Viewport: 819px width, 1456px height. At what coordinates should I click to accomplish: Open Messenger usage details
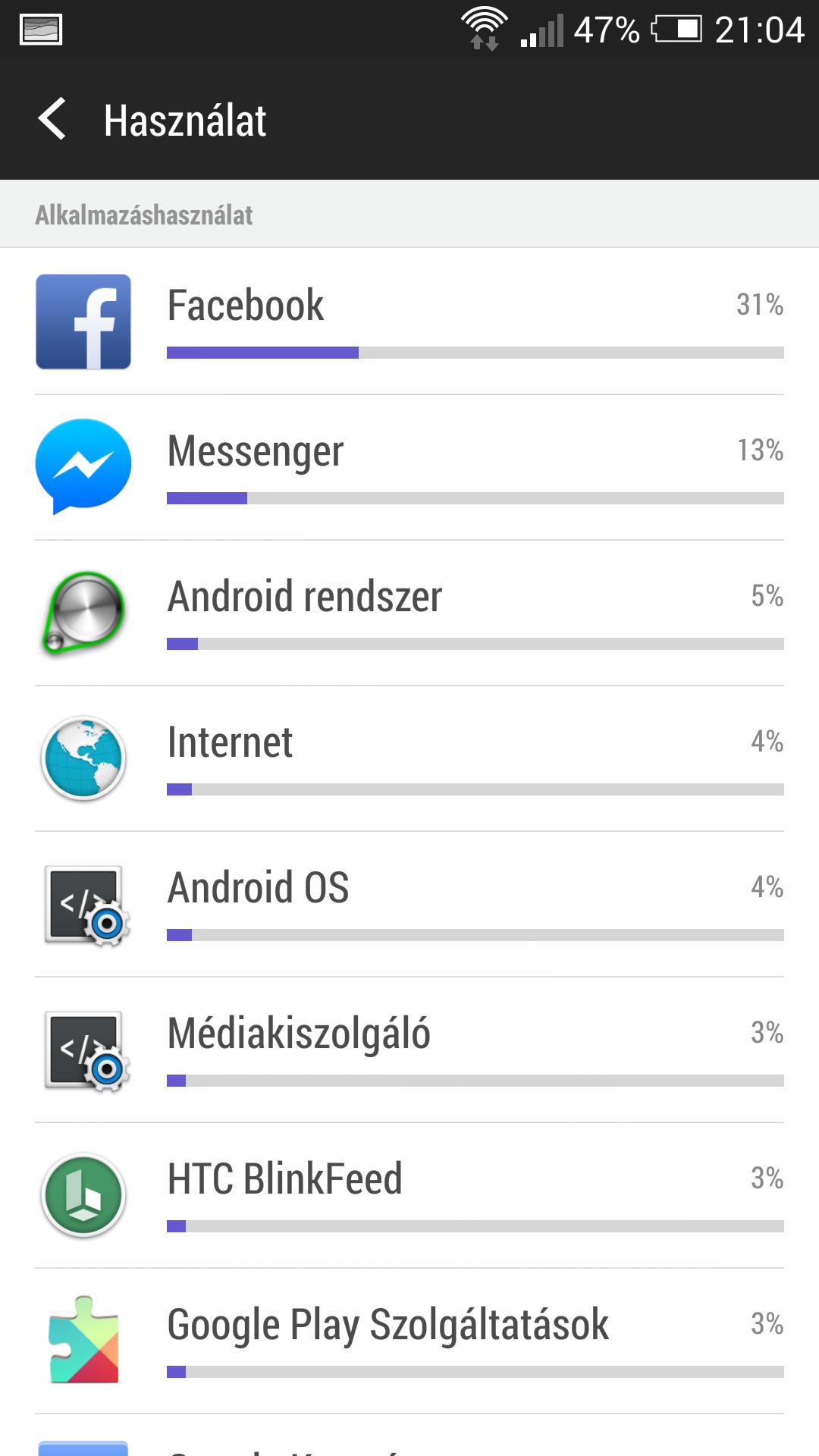click(409, 467)
